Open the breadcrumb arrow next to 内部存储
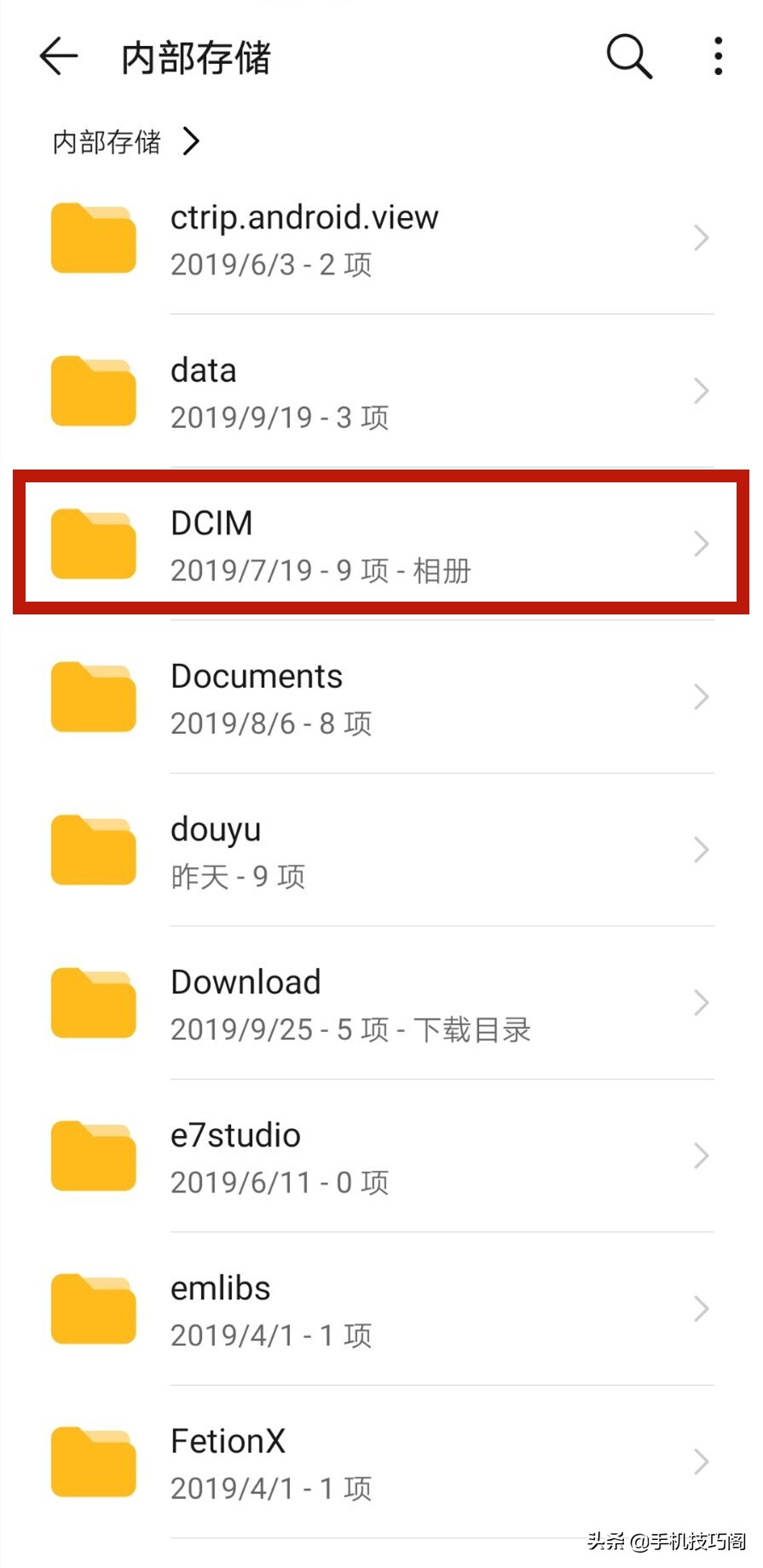The width and height of the screenshot is (763, 1568). [x=192, y=141]
